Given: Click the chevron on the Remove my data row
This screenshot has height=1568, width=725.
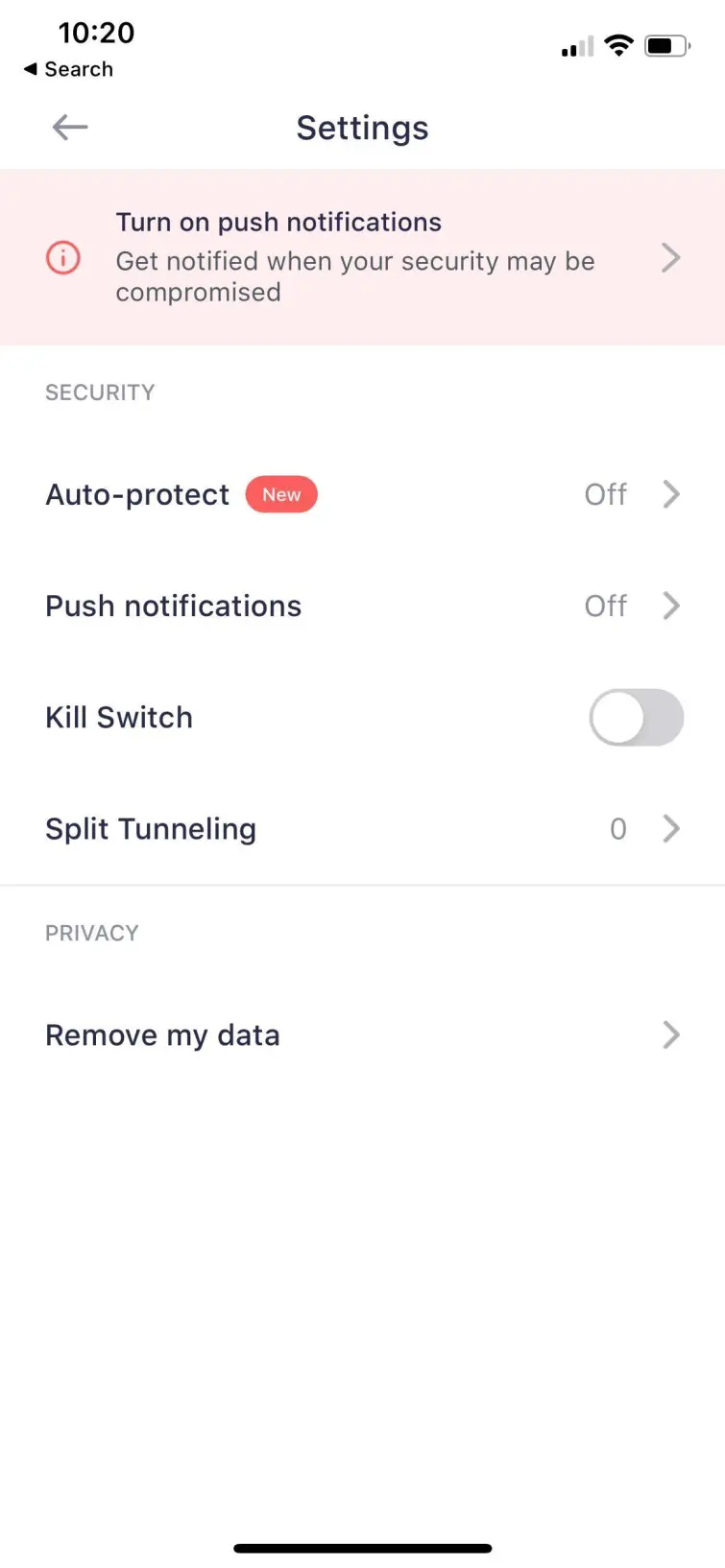Looking at the screenshot, I should pos(672,1034).
